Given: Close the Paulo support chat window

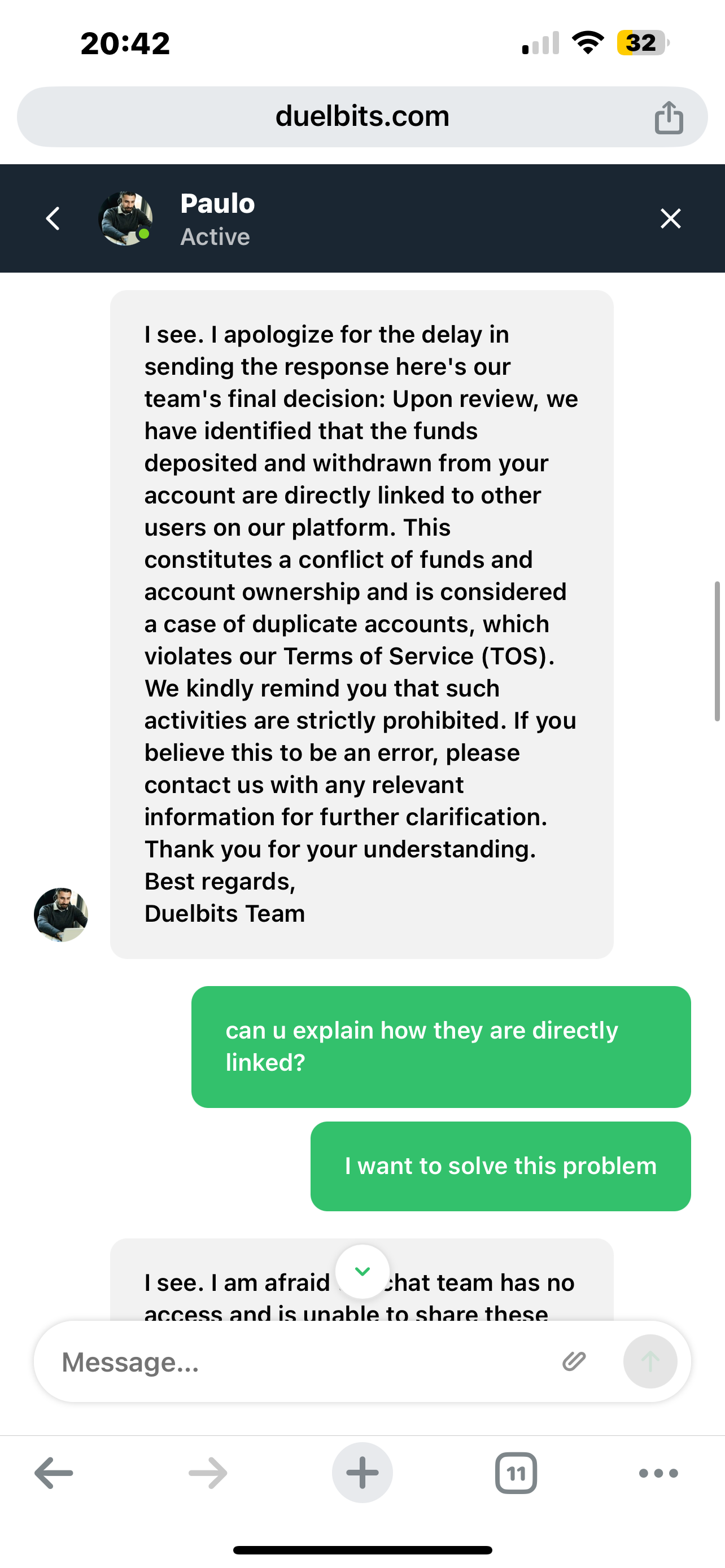Looking at the screenshot, I should pos(670,218).
